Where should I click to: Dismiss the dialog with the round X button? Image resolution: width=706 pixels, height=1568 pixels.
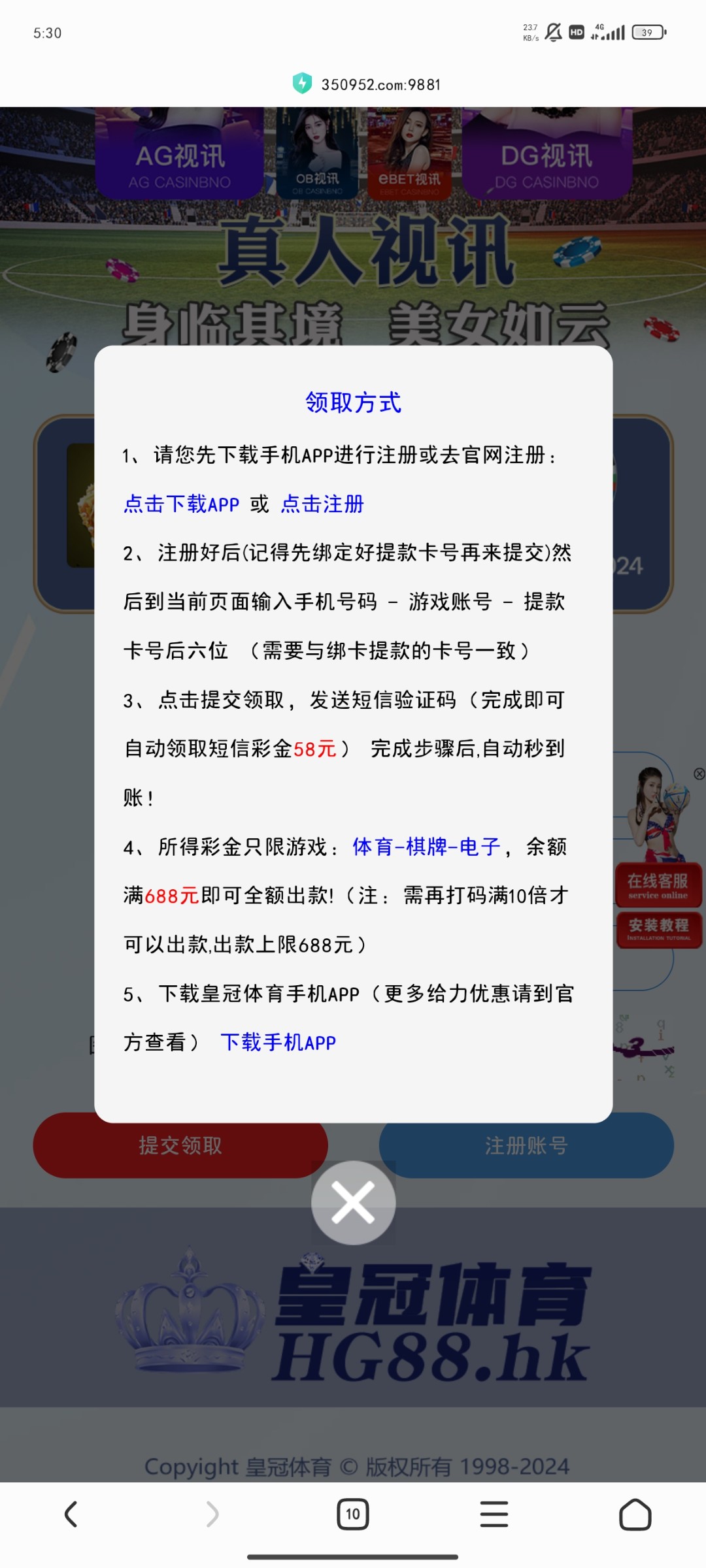pos(353,1203)
